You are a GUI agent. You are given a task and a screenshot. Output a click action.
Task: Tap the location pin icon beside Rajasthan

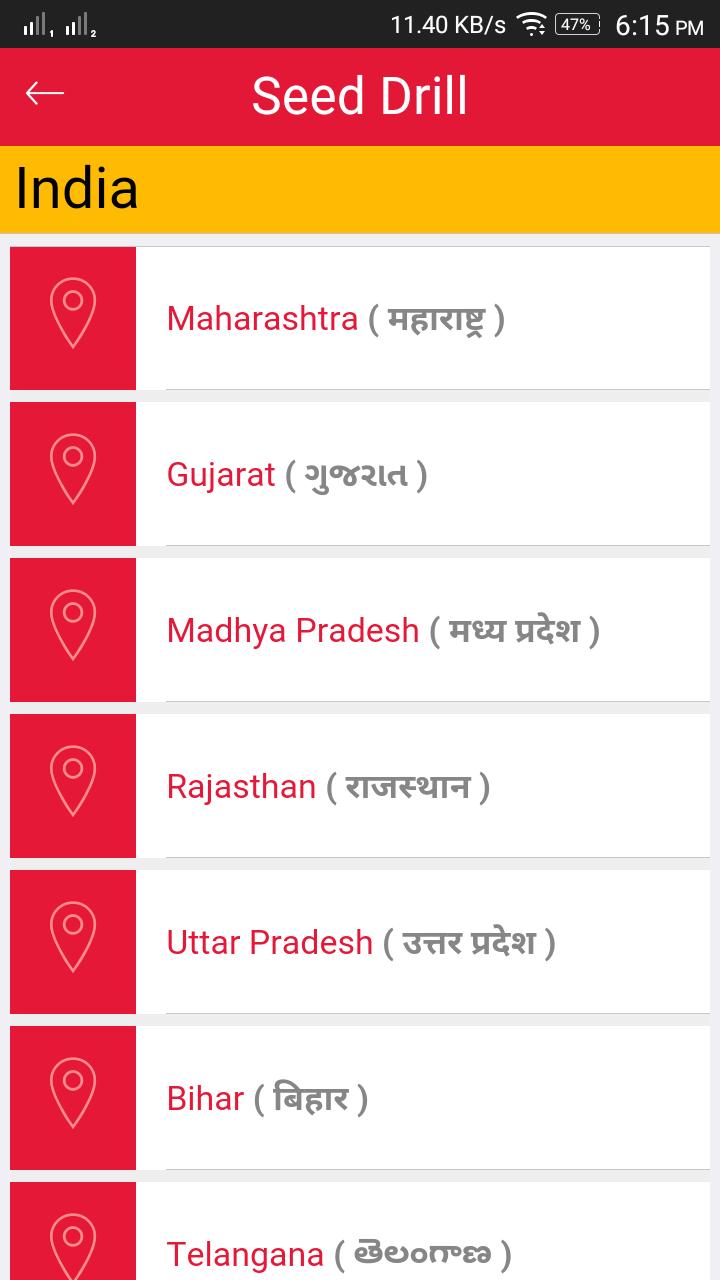(72, 786)
